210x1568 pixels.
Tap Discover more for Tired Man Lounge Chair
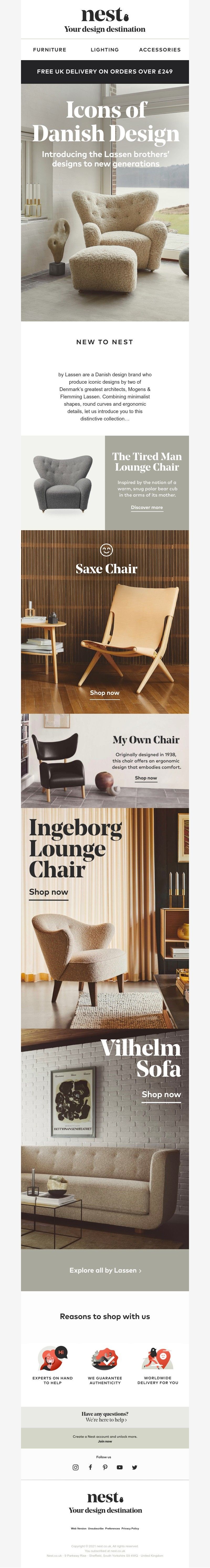147,507
